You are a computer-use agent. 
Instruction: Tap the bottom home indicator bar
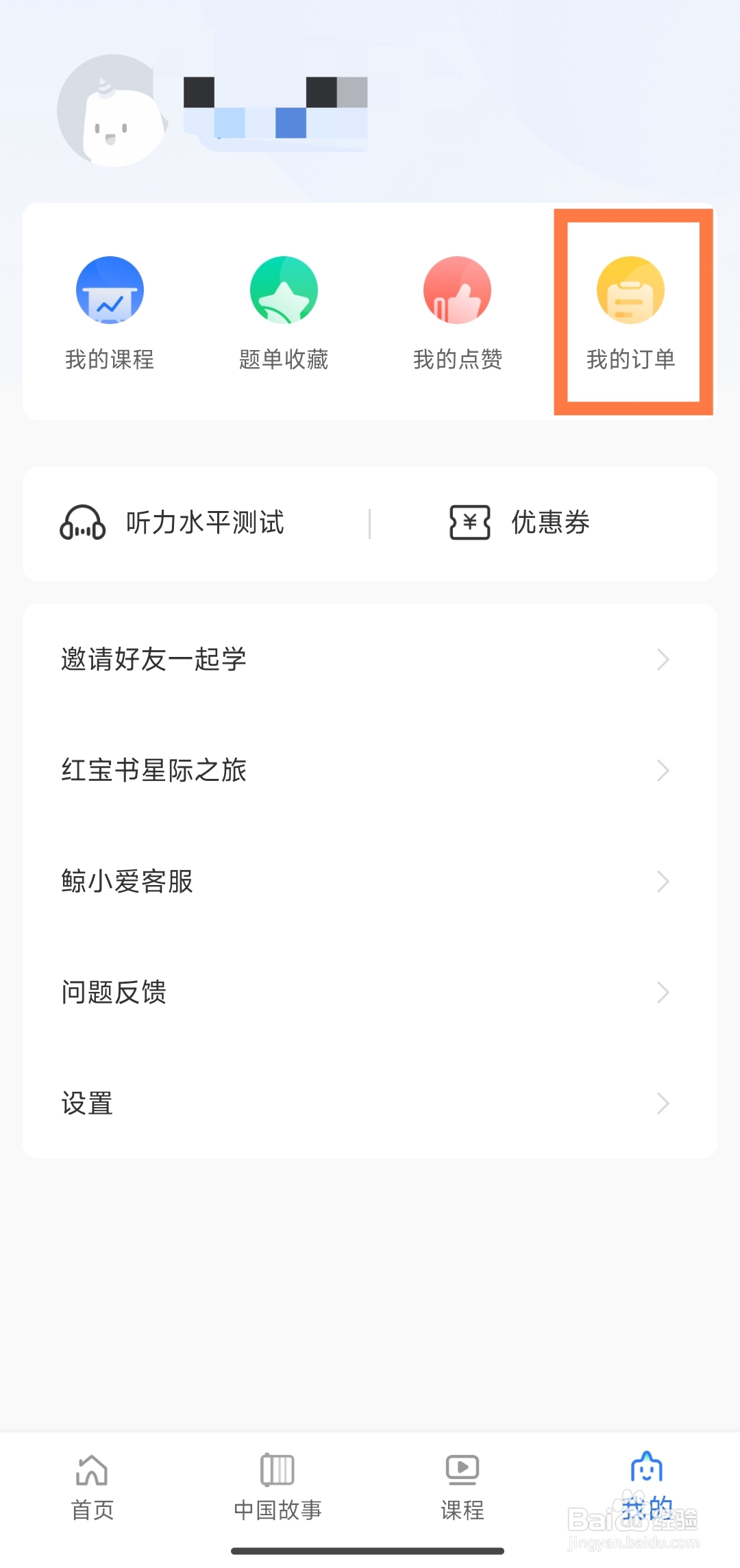370,1555
